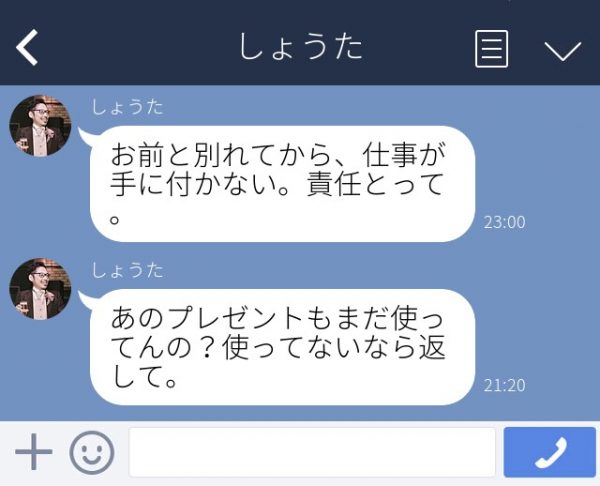Go back from the しょうた chat
Image resolution: width=600 pixels, height=486 pixels.
[x=28, y=47]
